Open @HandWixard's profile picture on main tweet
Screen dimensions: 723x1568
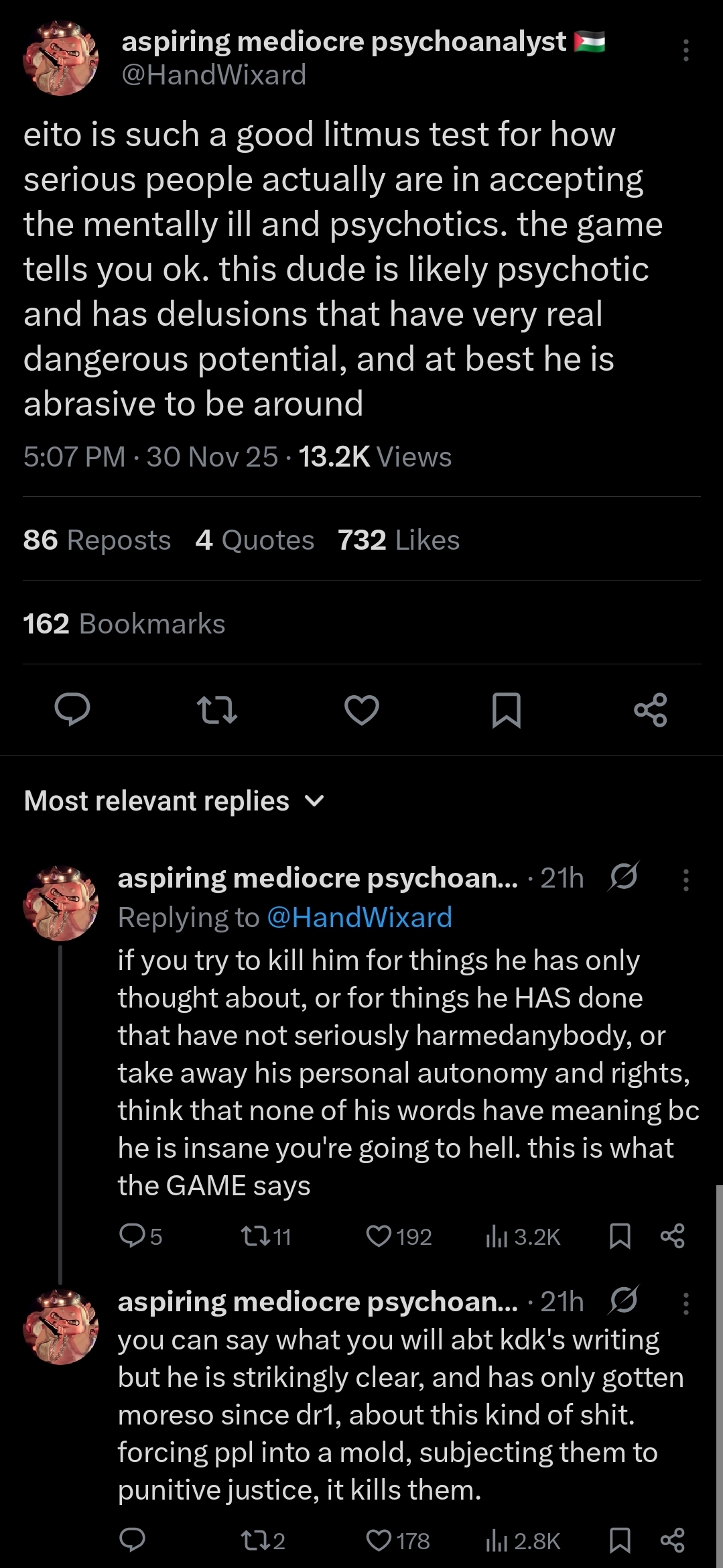tap(60, 58)
